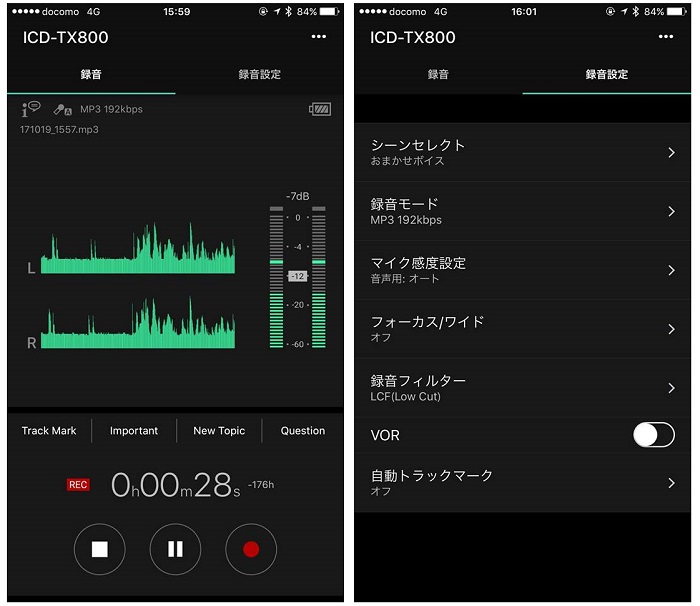
Task: Toggle the VOR switch
Action: (654, 435)
